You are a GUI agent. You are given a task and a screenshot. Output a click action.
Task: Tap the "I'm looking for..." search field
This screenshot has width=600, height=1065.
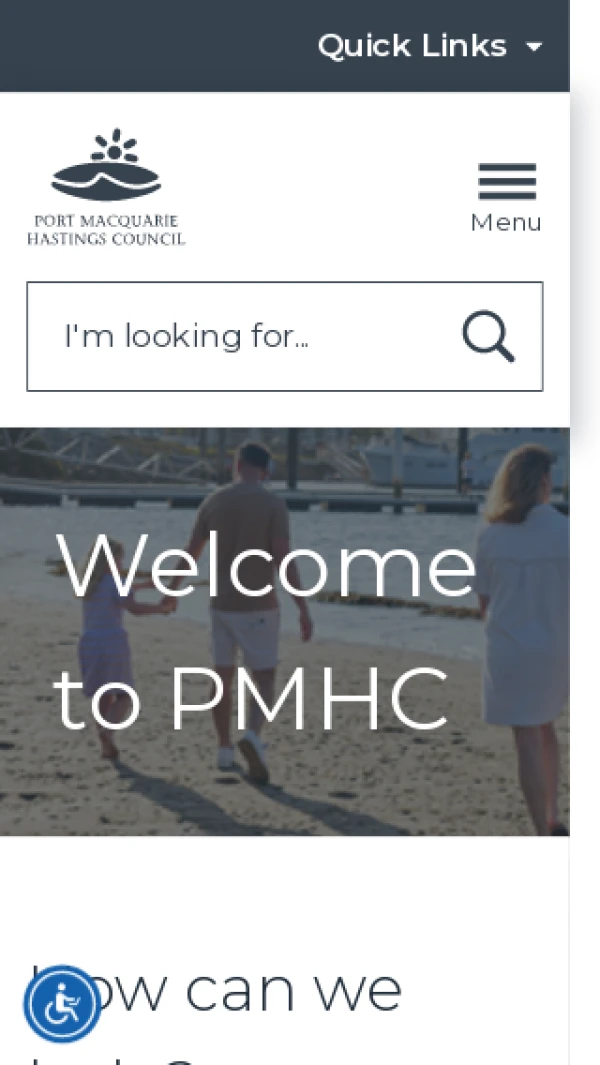240,336
